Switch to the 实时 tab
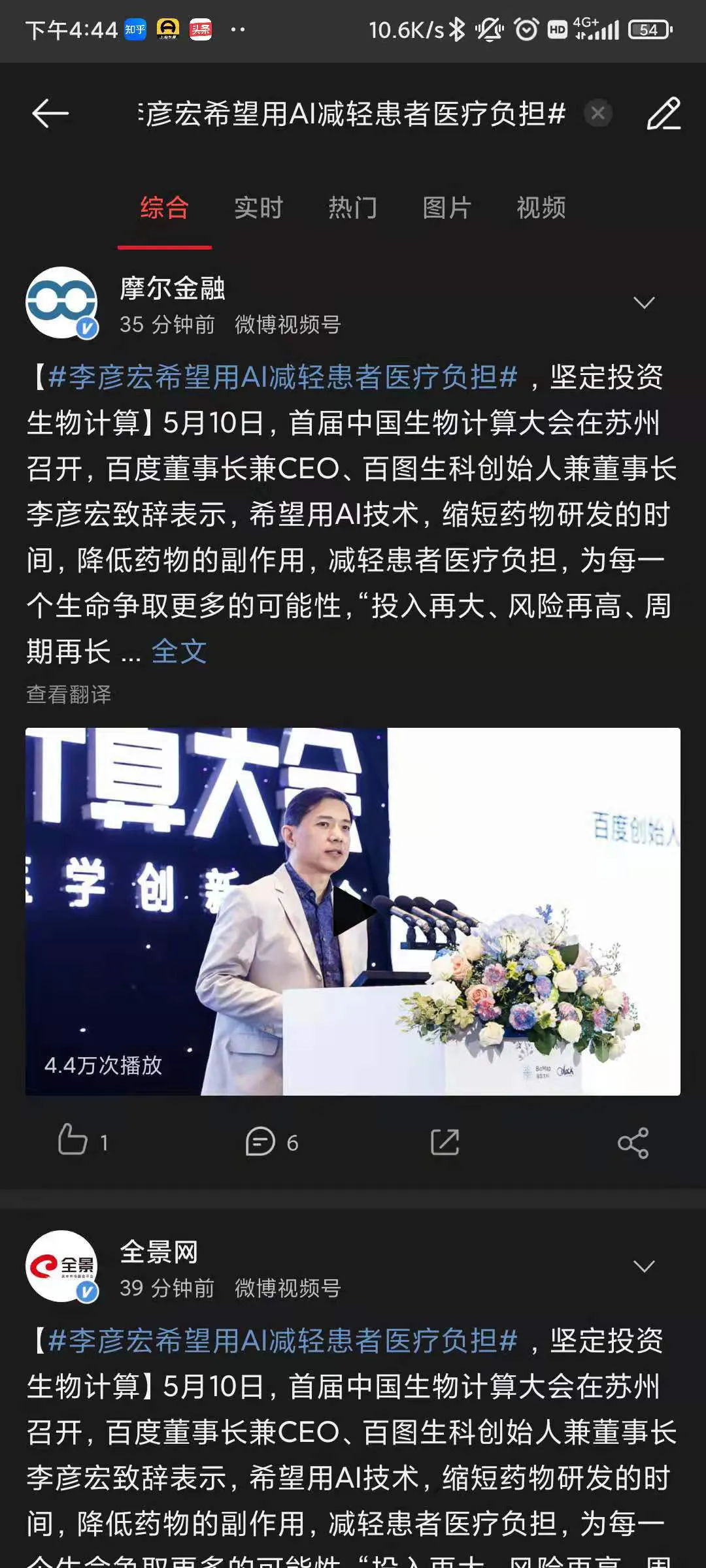 pyautogui.click(x=258, y=208)
